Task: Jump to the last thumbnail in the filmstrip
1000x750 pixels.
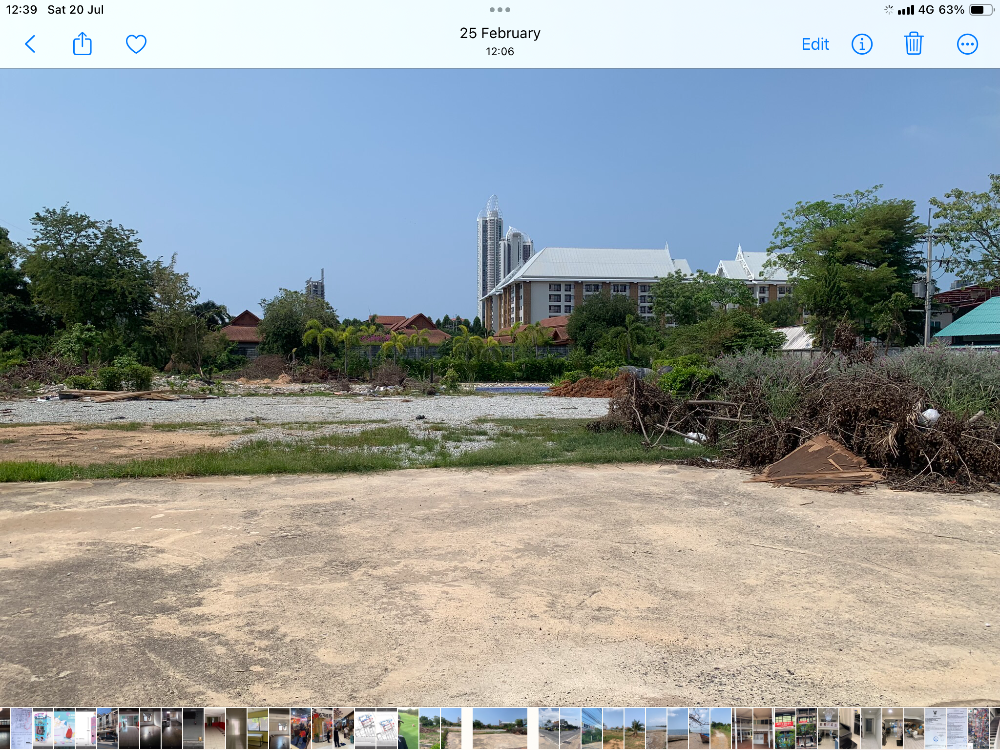Action: coord(993,728)
